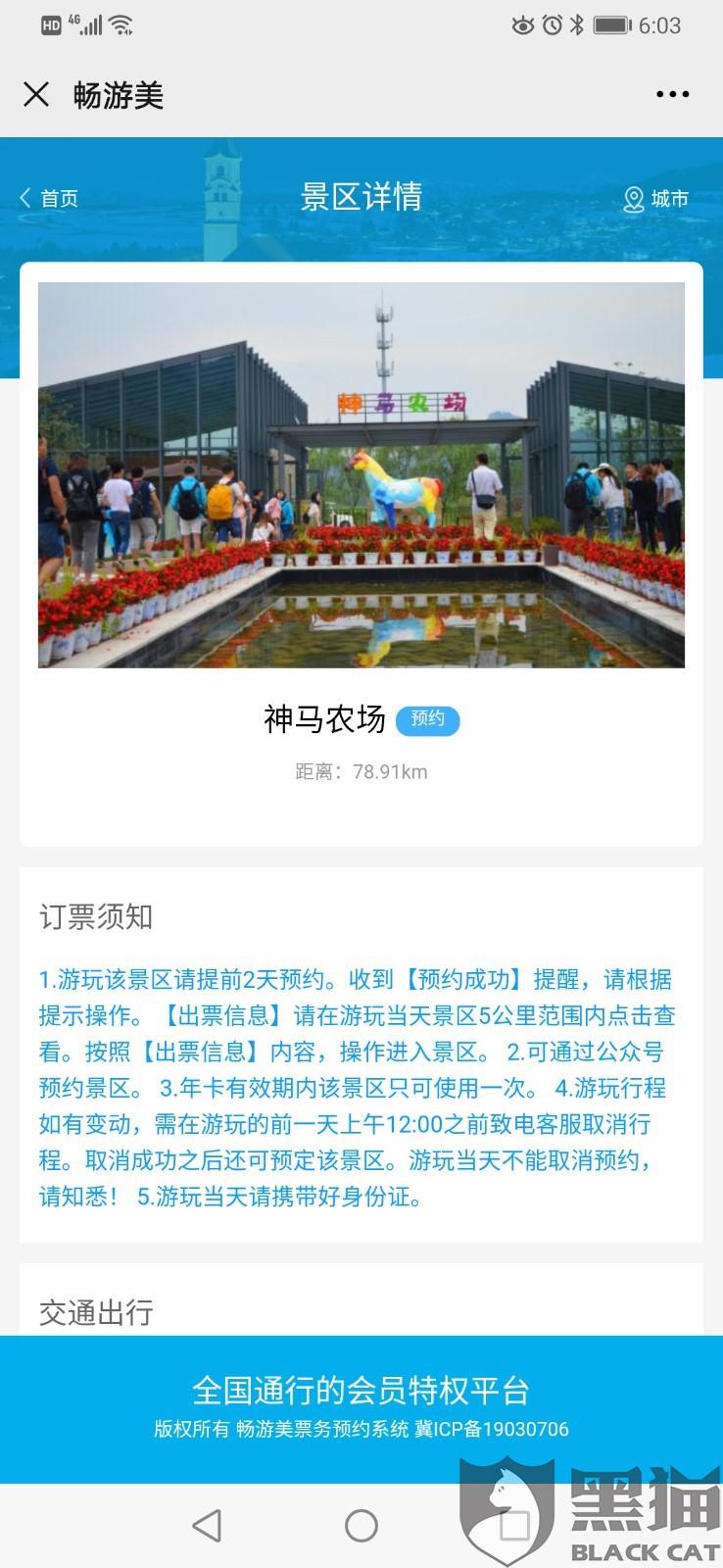Open the three-dot overflow menu

[672, 95]
